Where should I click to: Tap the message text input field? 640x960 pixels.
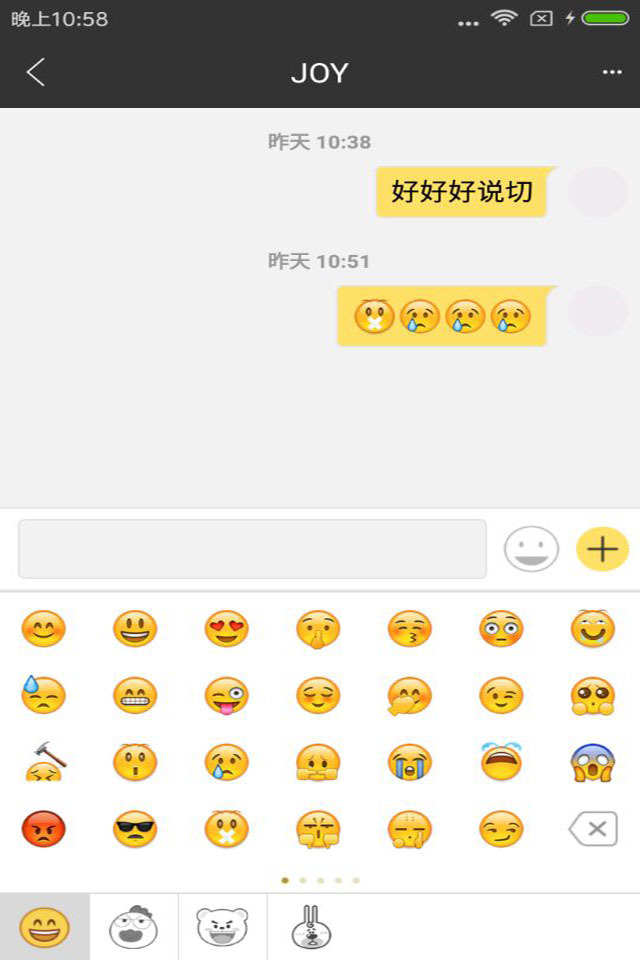click(252, 549)
